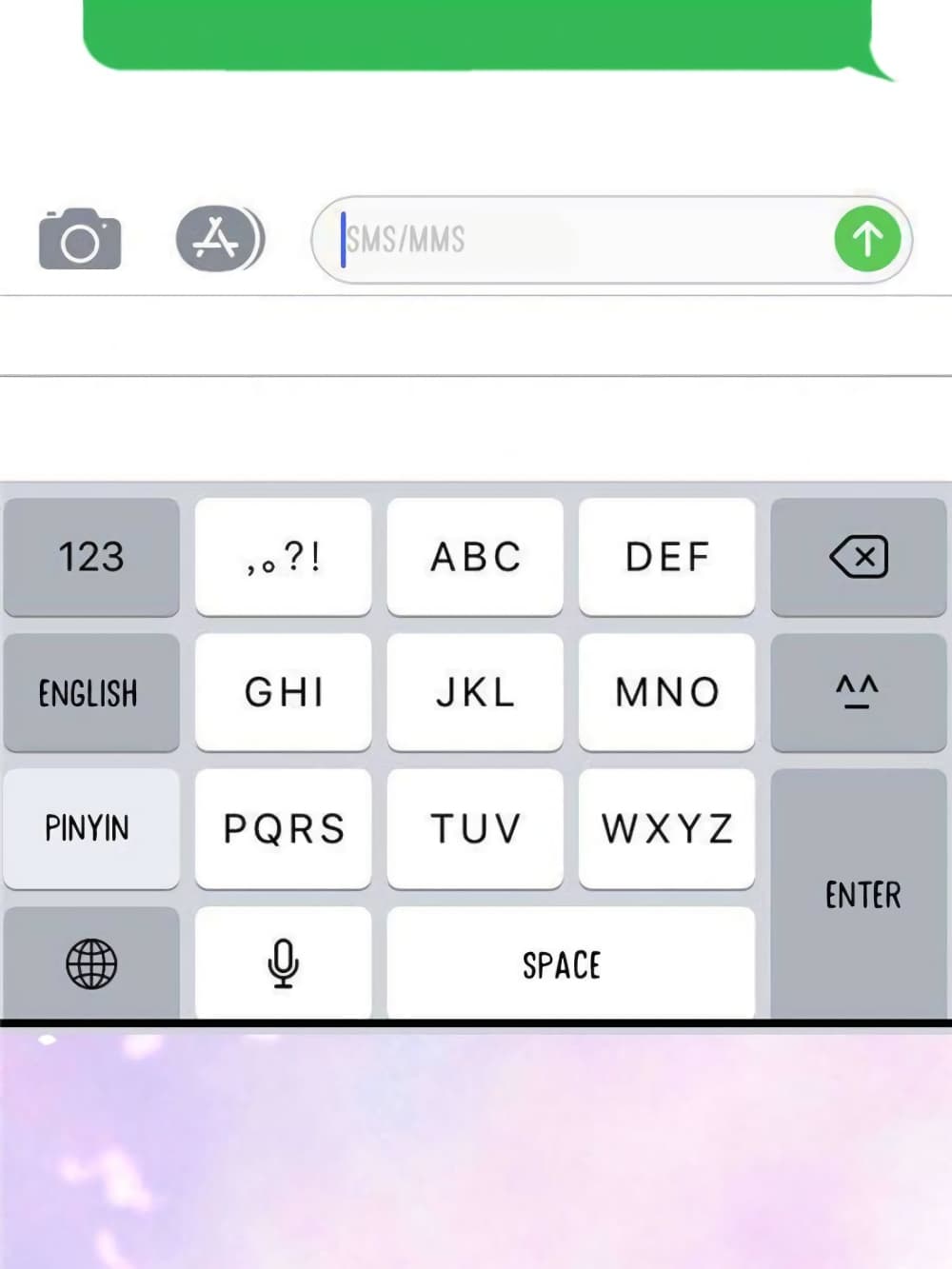Focus the SMS/MMS message field
Screen dimensions: 952x1269
[x=581, y=239]
